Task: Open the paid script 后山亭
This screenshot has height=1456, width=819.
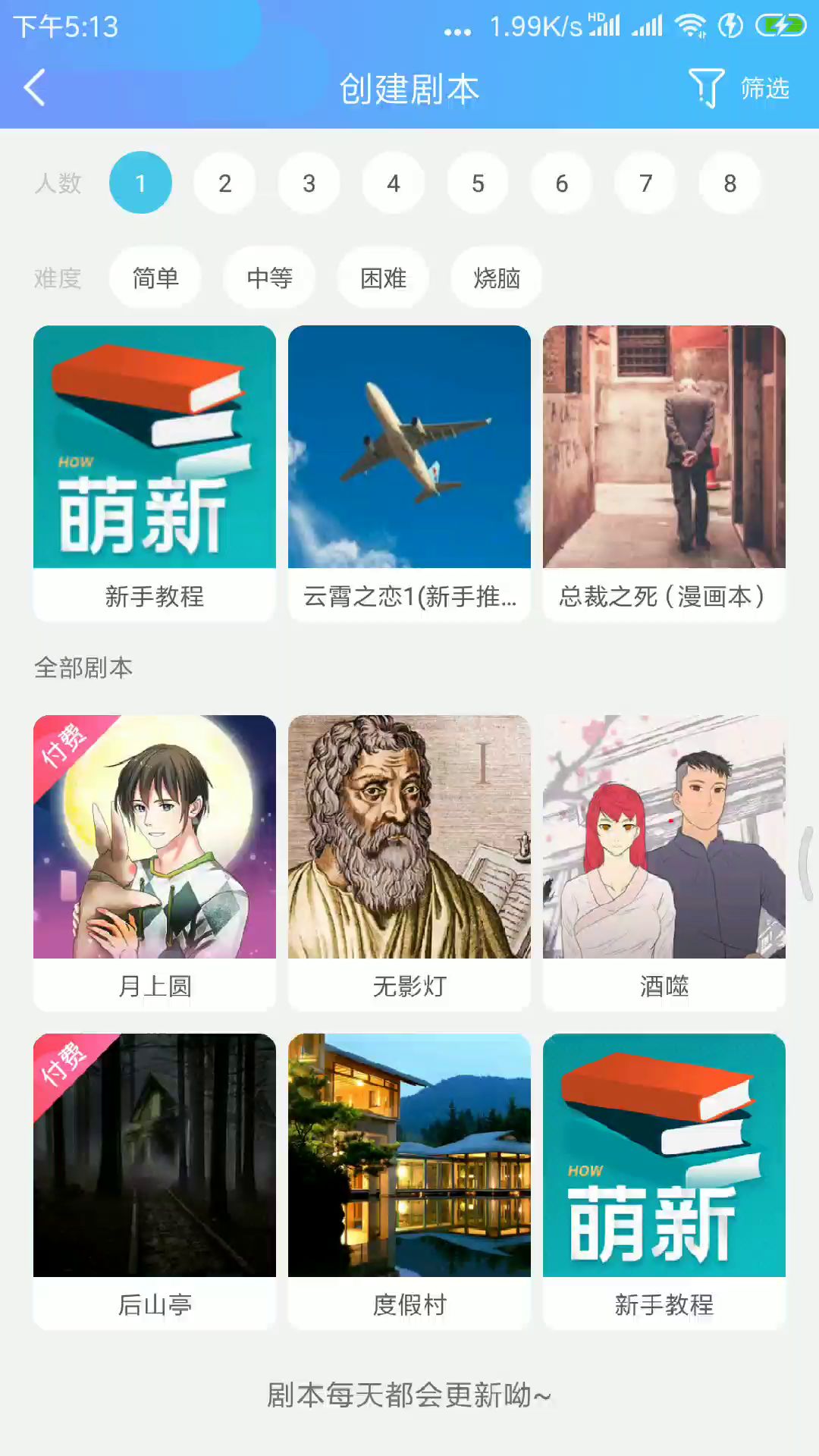Action: [x=155, y=1181]
